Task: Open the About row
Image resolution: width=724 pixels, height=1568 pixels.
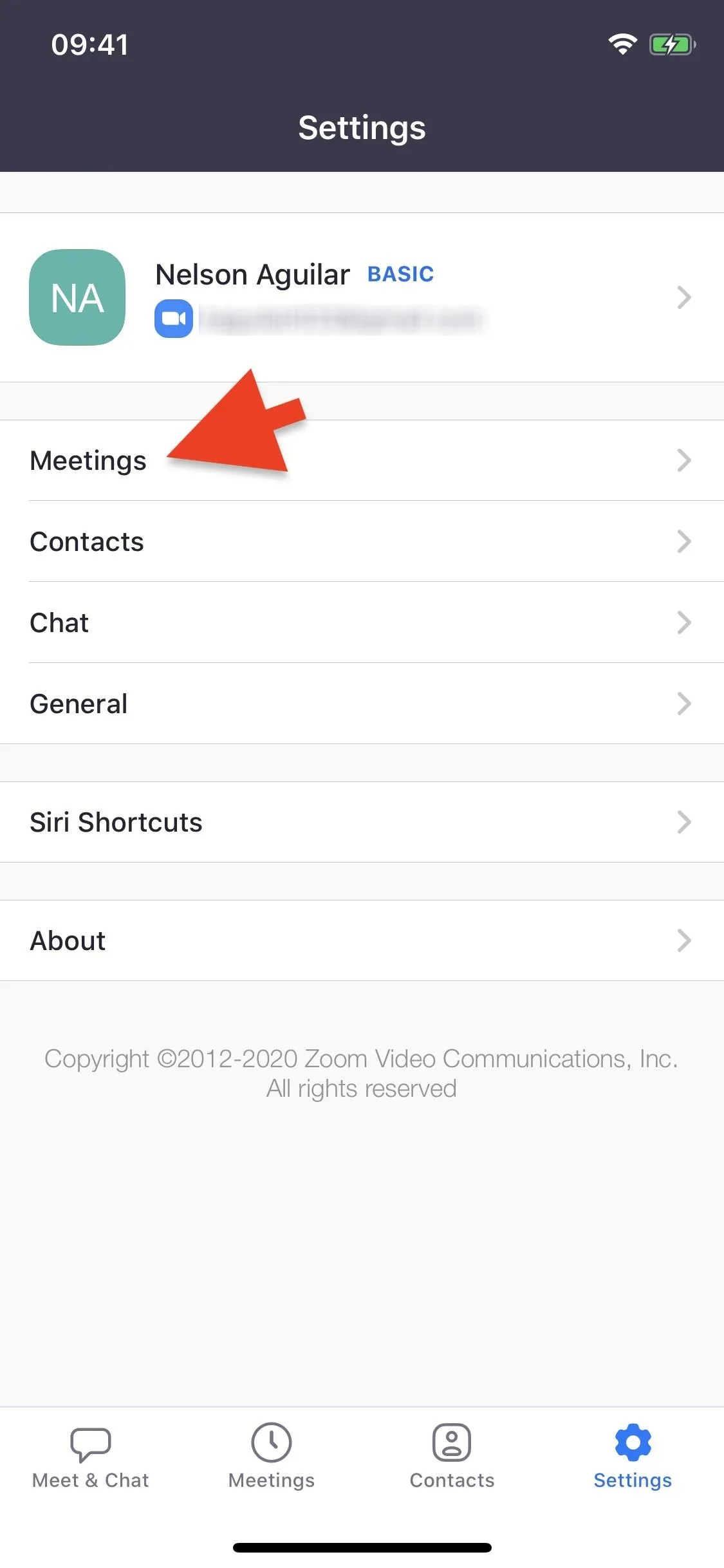Action: 362,940
